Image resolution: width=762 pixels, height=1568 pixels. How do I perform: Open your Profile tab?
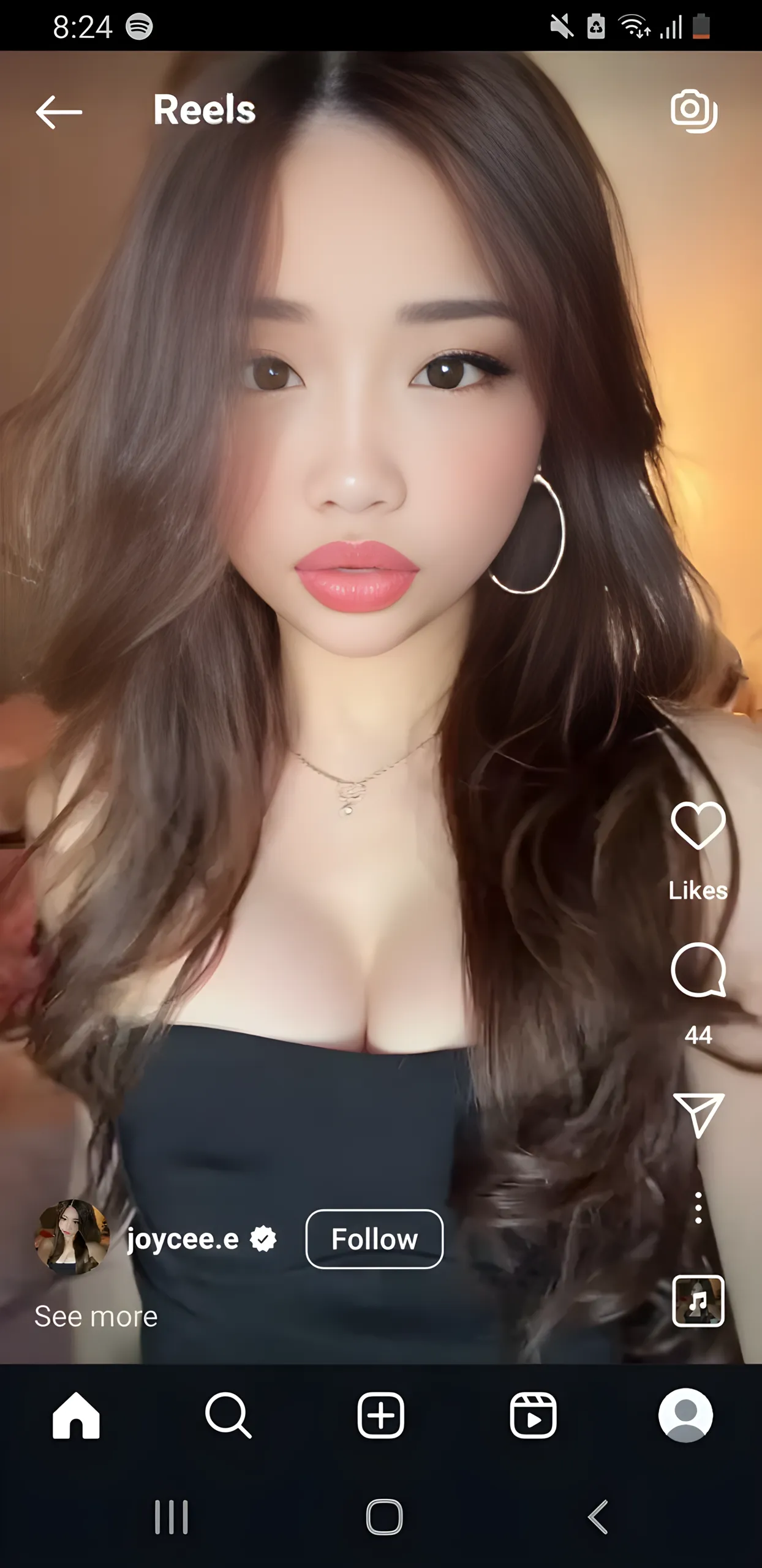tap(685, 1415)
